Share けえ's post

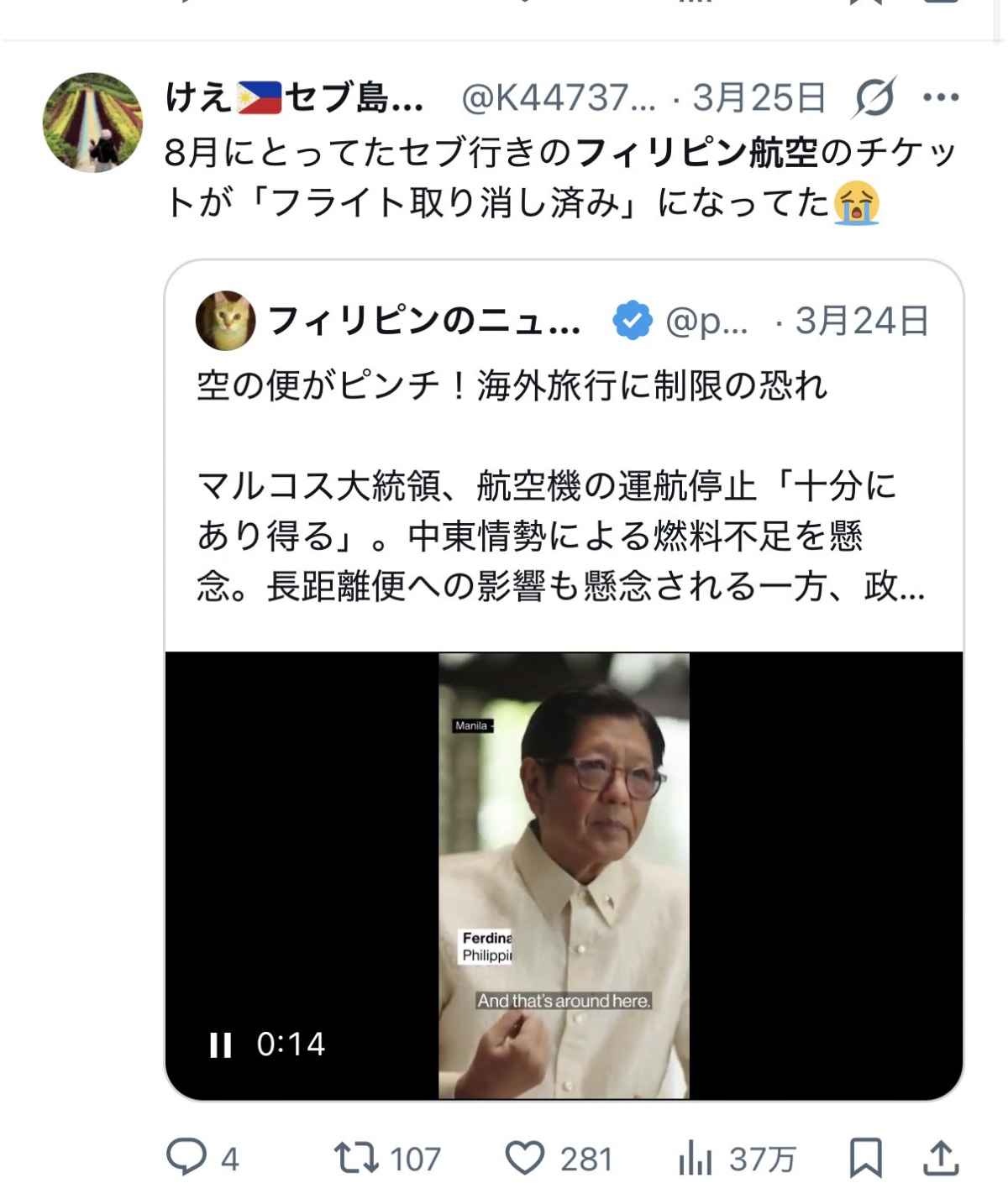(942, 1159)
